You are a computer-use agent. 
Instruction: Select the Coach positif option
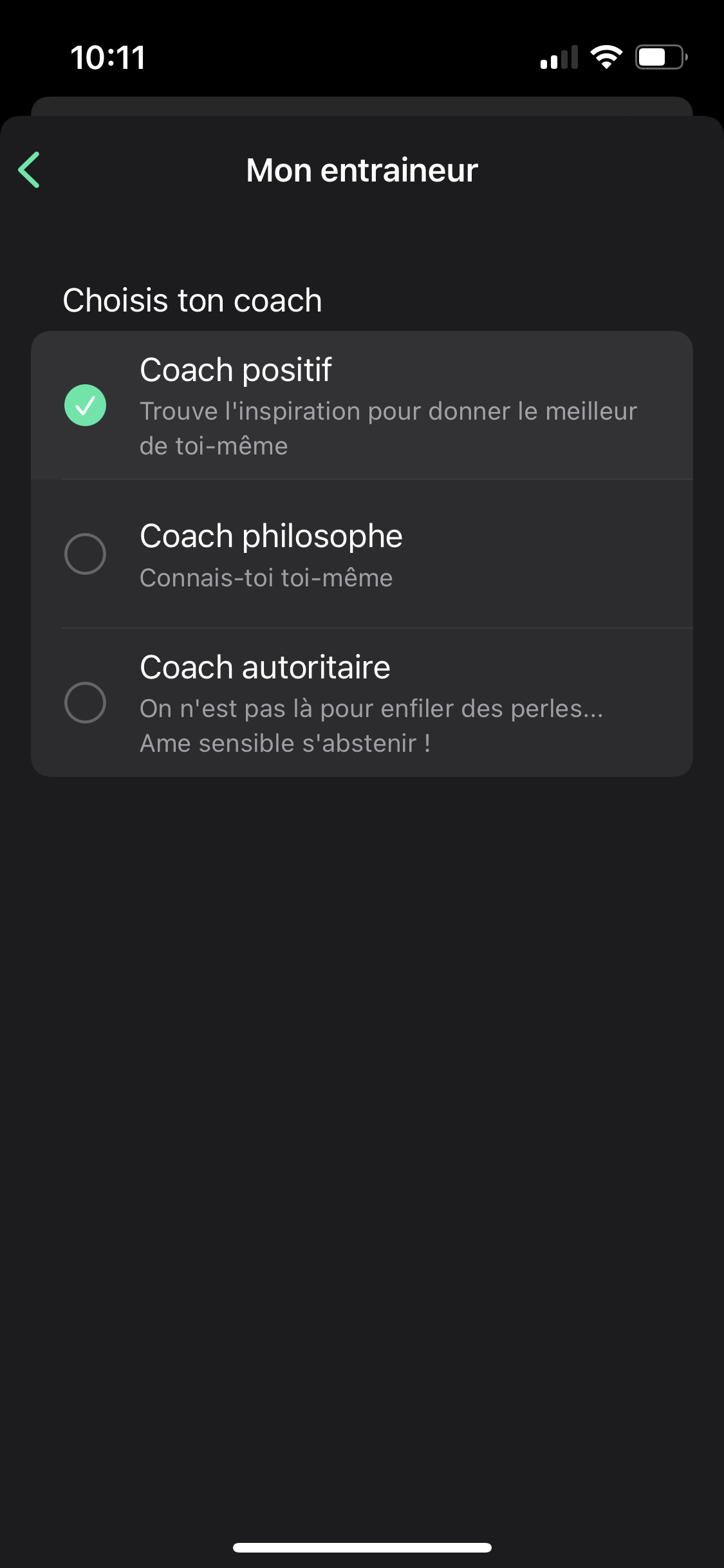[x=85, y=406]
